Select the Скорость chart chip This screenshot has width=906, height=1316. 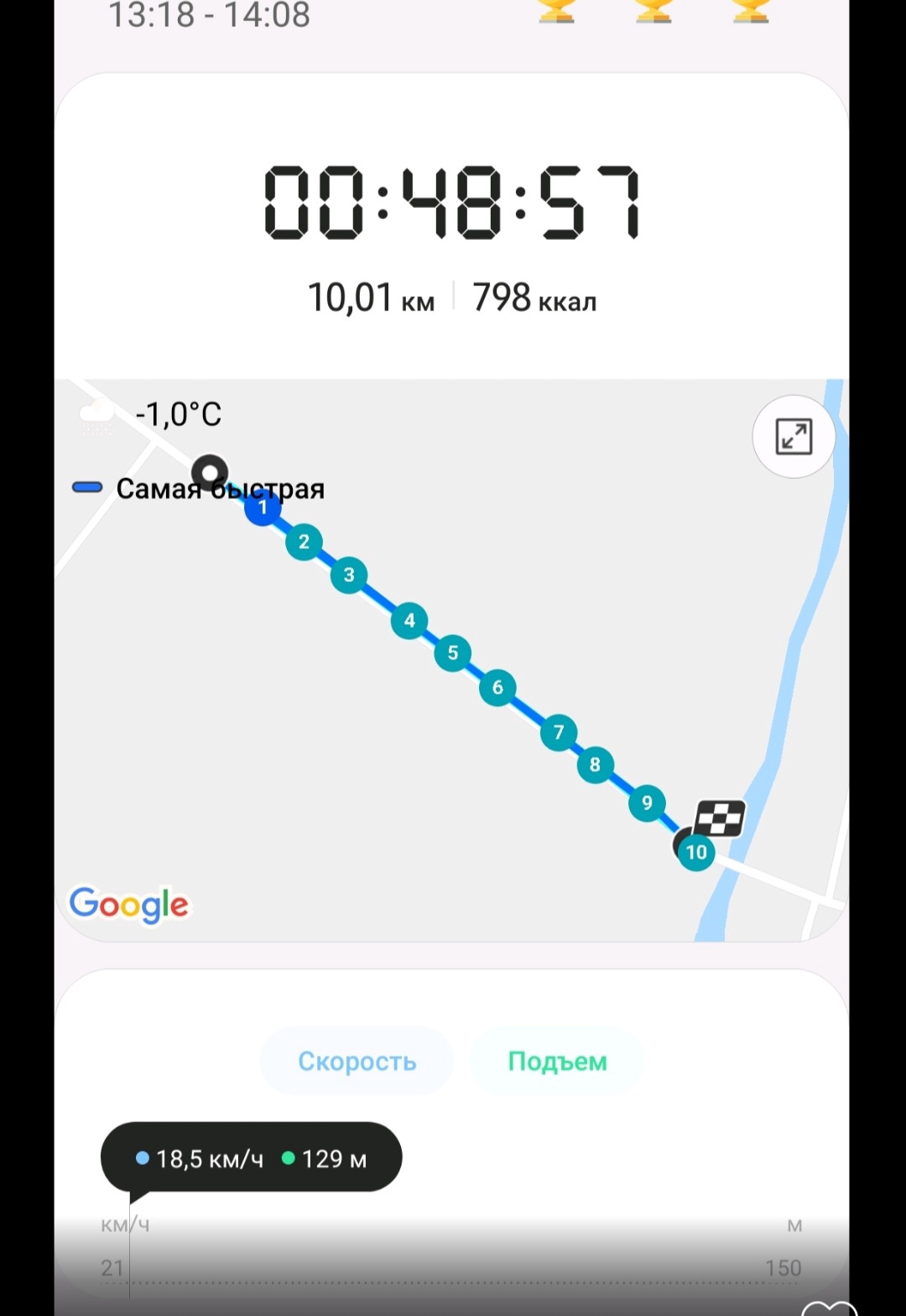click(x=357, y=1061)
